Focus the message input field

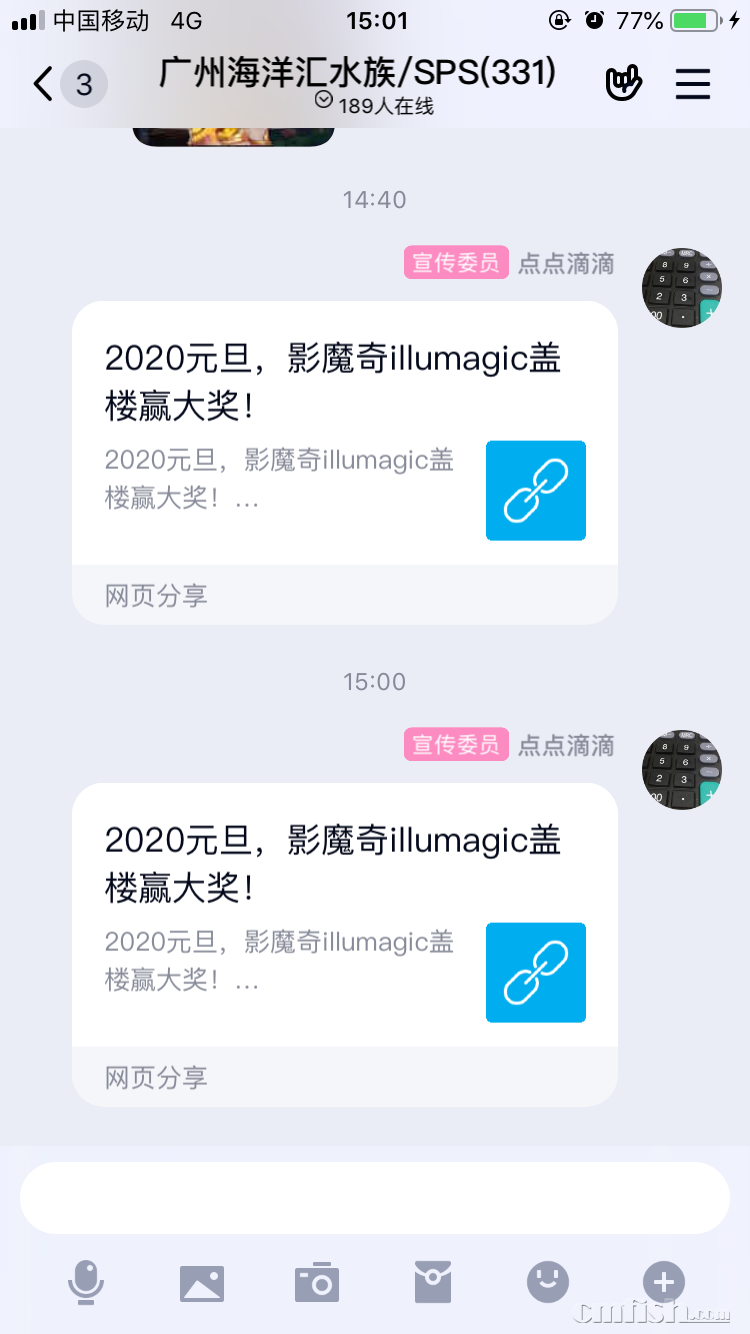pyautogui.click(x=375, y=1198)
